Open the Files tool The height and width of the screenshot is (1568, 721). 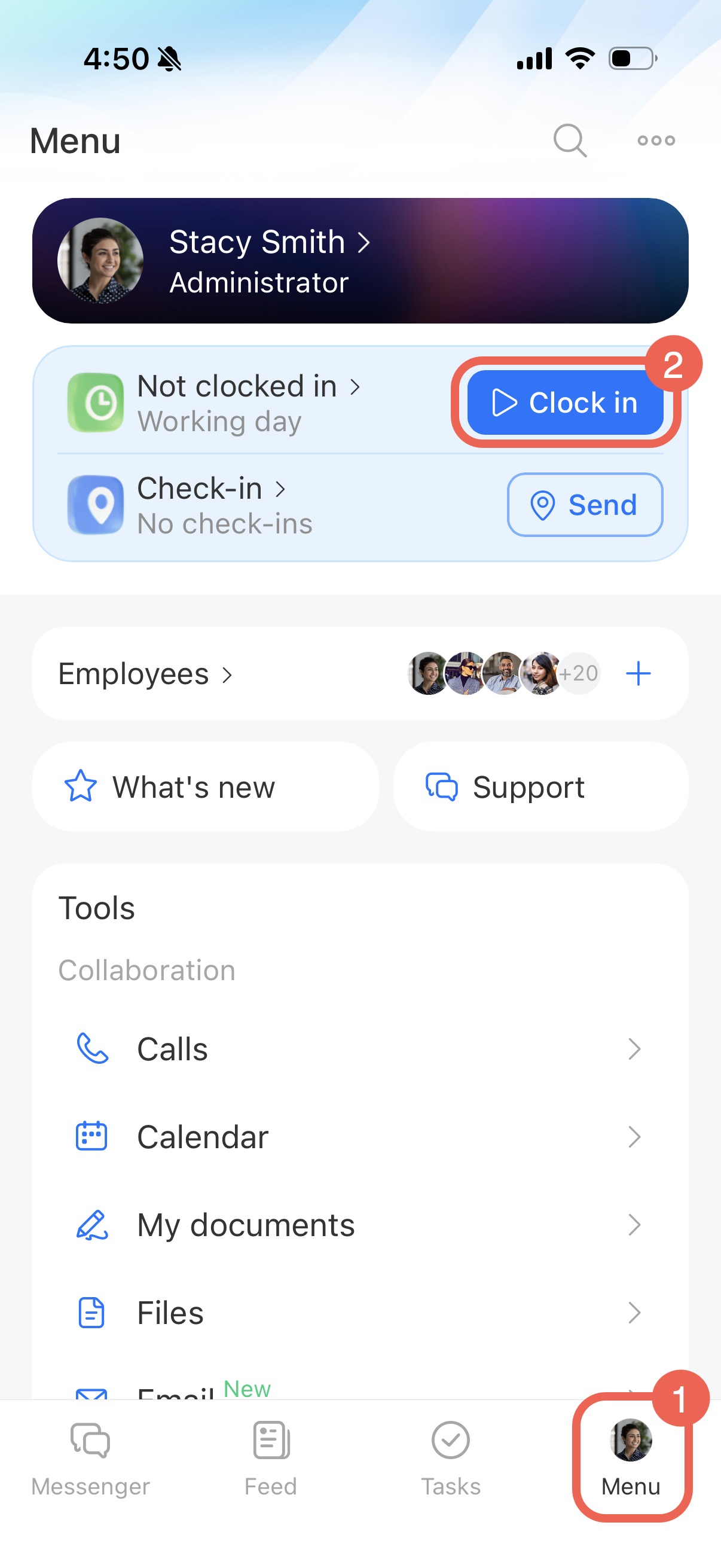click(x=359, y=1312)
